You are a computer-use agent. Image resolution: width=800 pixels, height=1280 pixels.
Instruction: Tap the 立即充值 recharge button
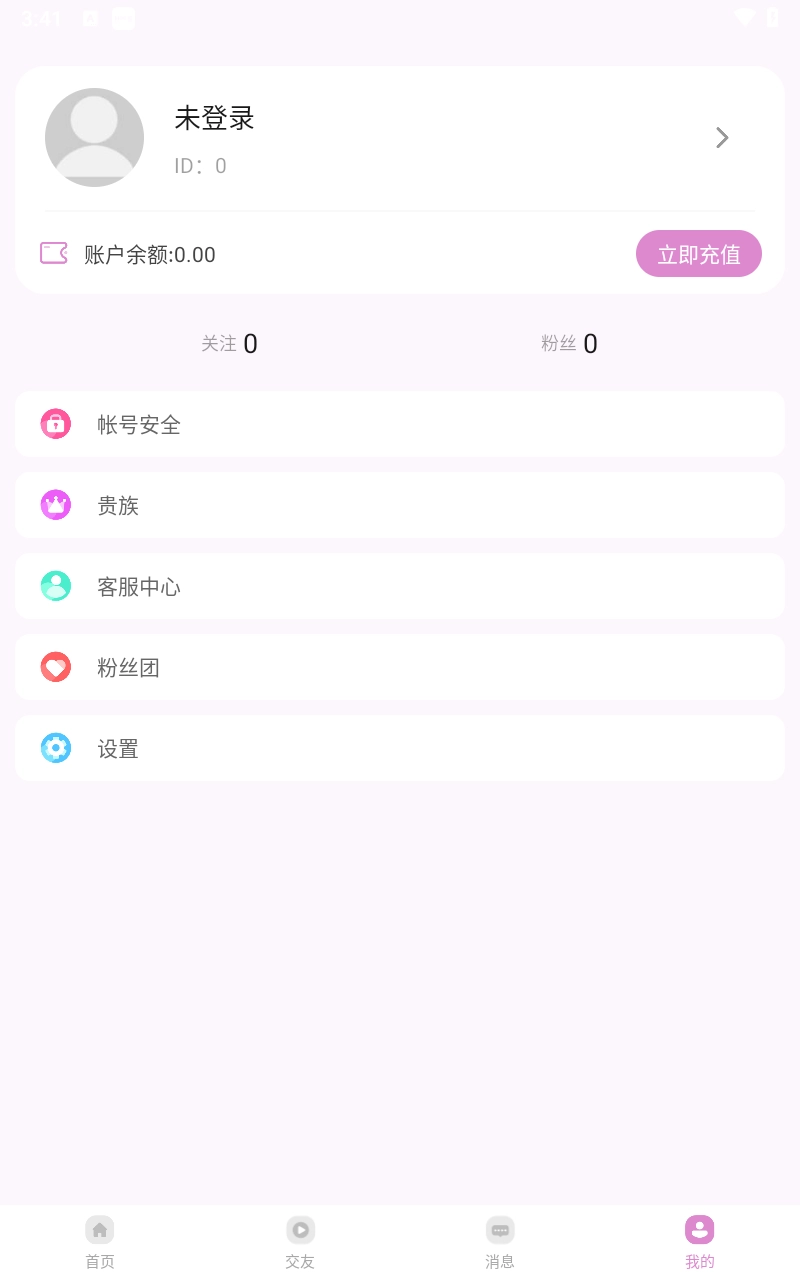698,254
